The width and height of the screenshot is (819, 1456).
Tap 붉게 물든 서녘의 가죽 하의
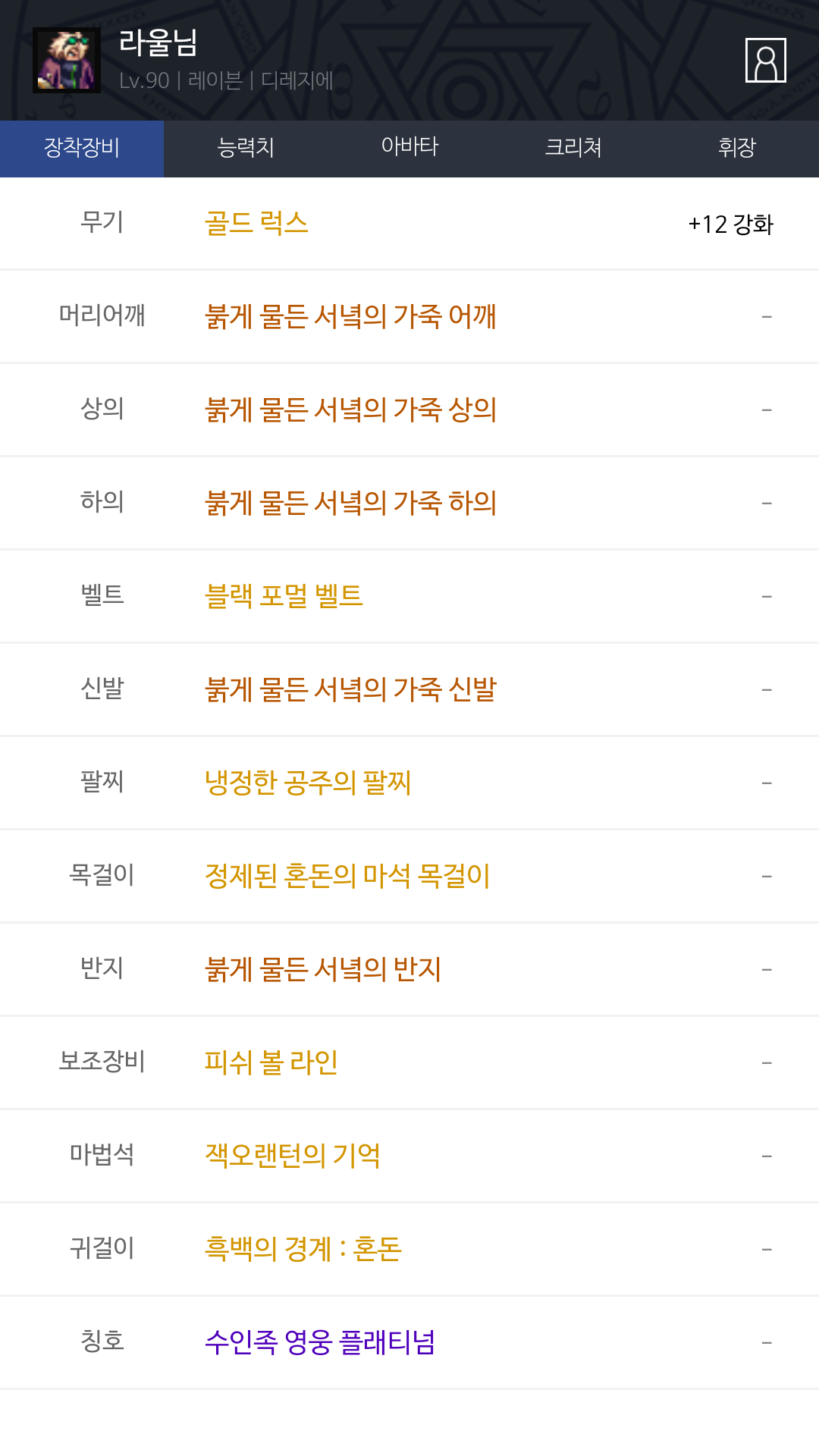point(350,503)
